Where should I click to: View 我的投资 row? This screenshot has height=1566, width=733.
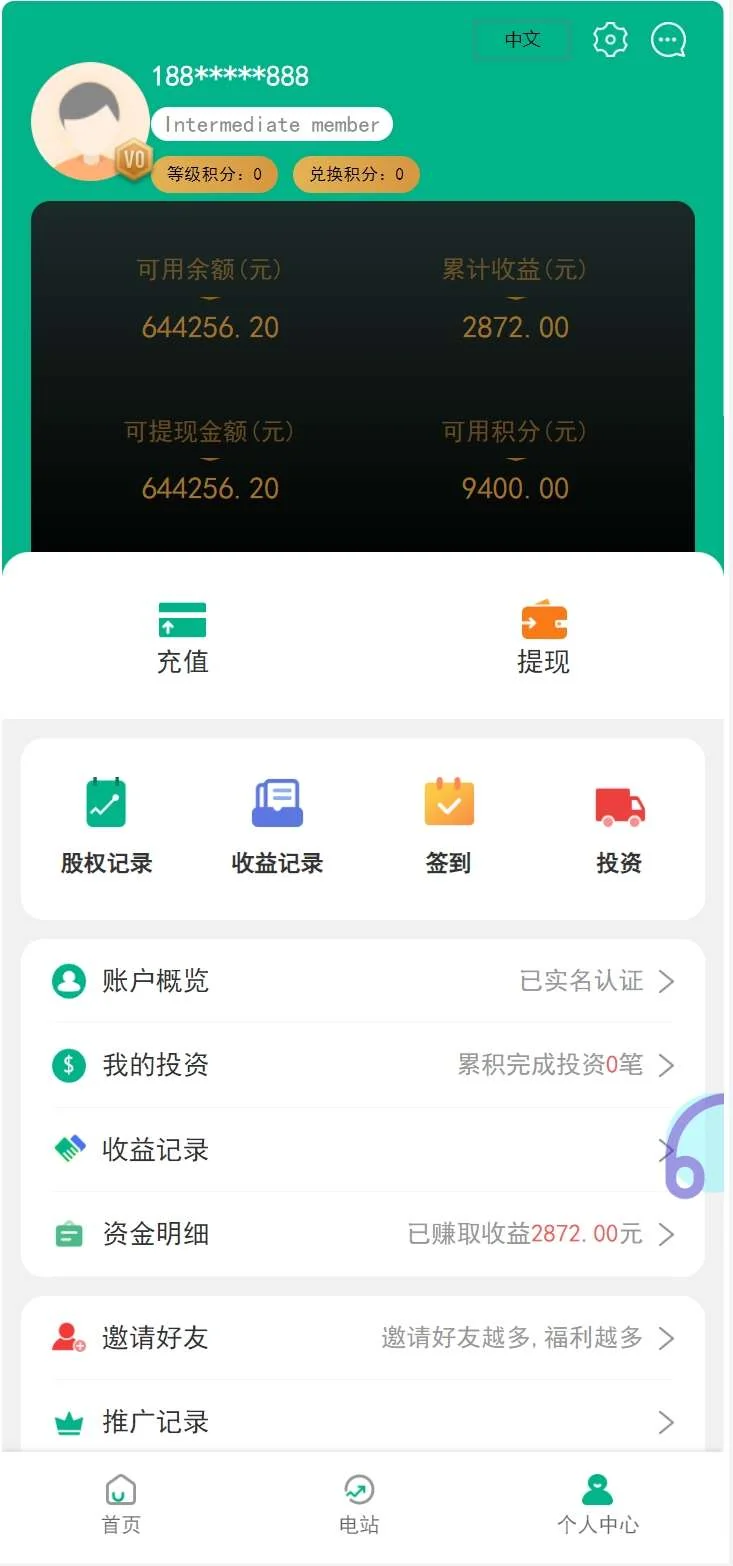point(362,1065)
